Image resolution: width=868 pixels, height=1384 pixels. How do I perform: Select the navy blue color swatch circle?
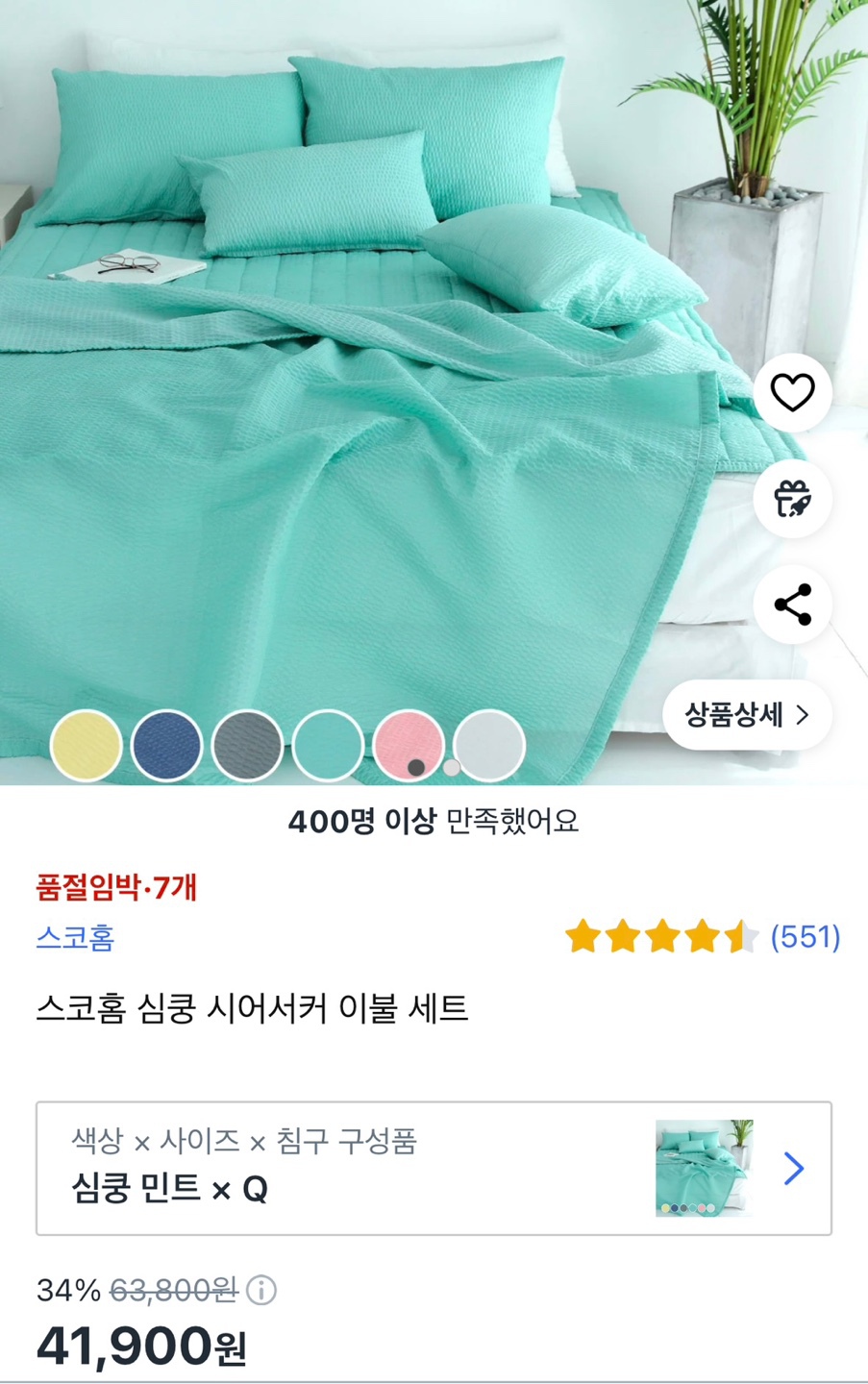(x=167, y=747)
